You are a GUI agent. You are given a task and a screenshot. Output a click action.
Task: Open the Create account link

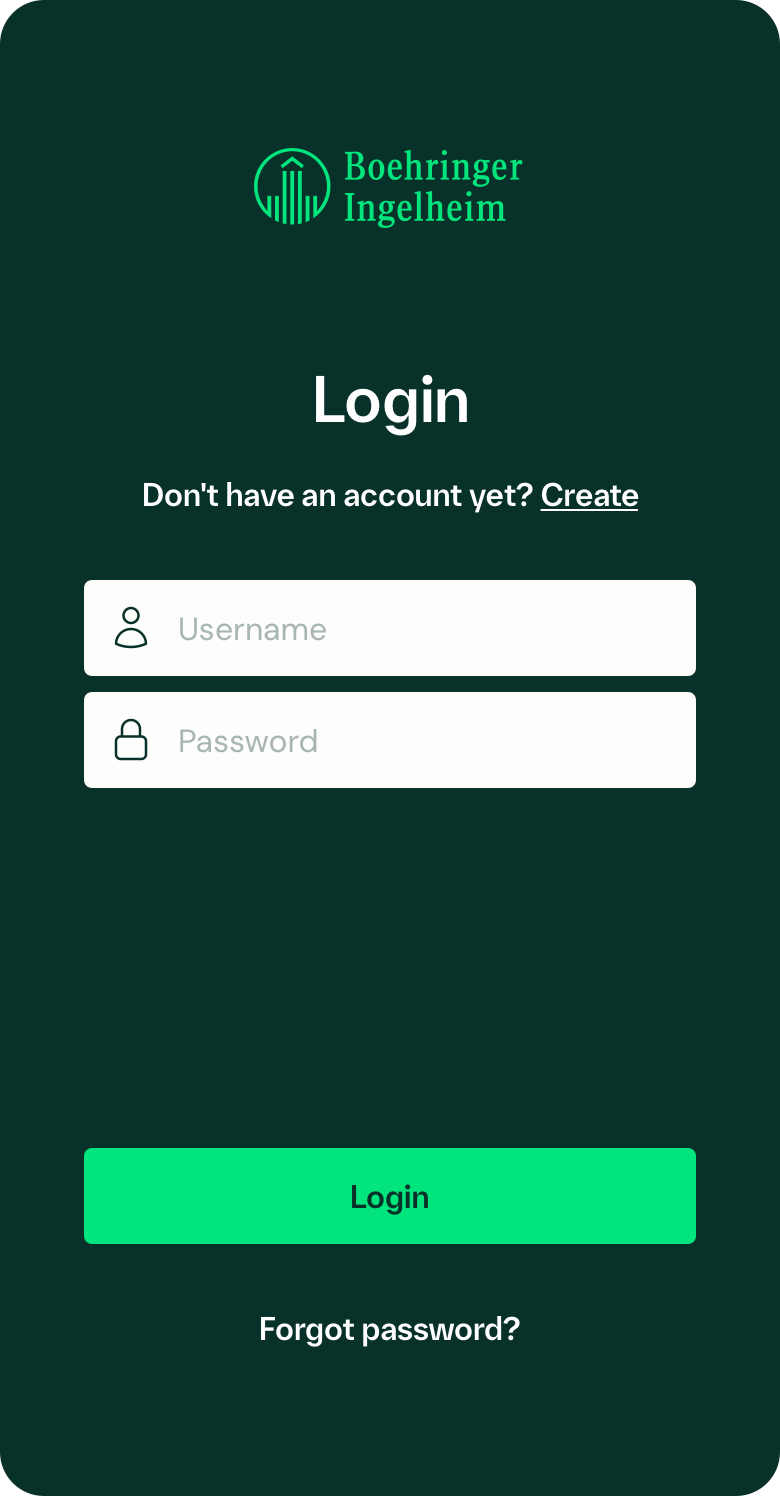tap(589, 496)
